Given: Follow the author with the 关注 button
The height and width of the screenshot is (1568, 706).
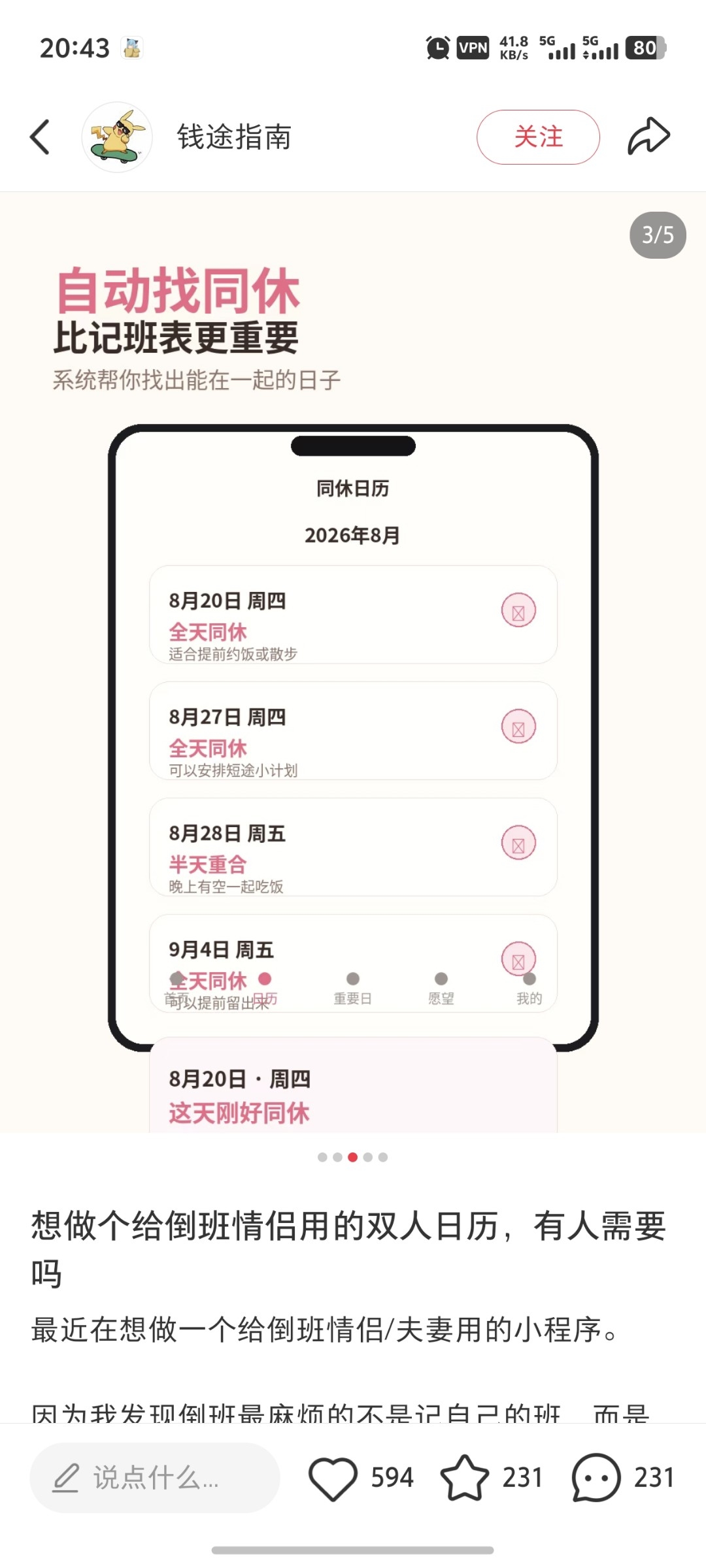Looking at the screenshot, I should coord(538,137).
